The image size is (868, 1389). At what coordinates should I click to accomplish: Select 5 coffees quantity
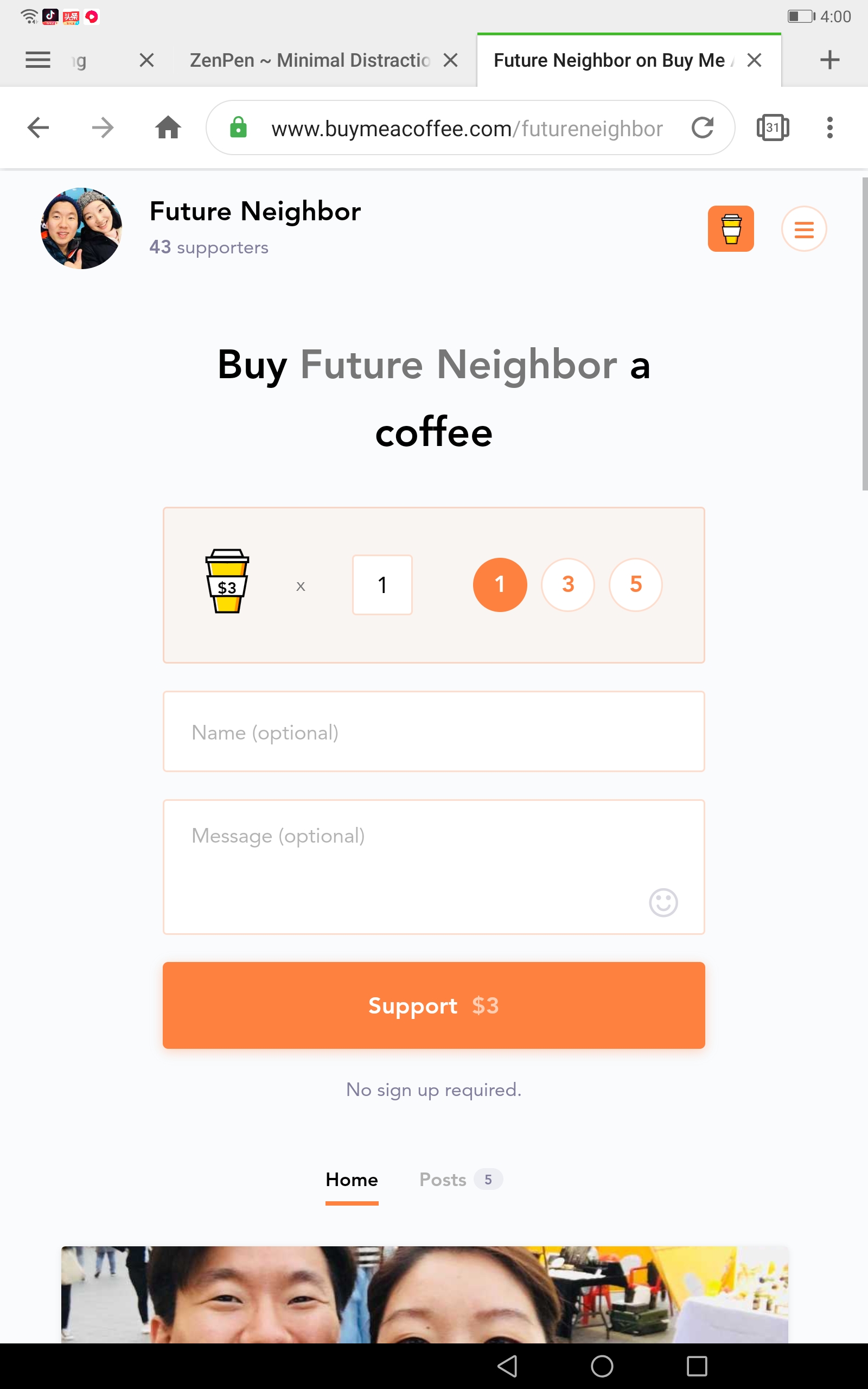pyautogui.click(x=635, y=584)
